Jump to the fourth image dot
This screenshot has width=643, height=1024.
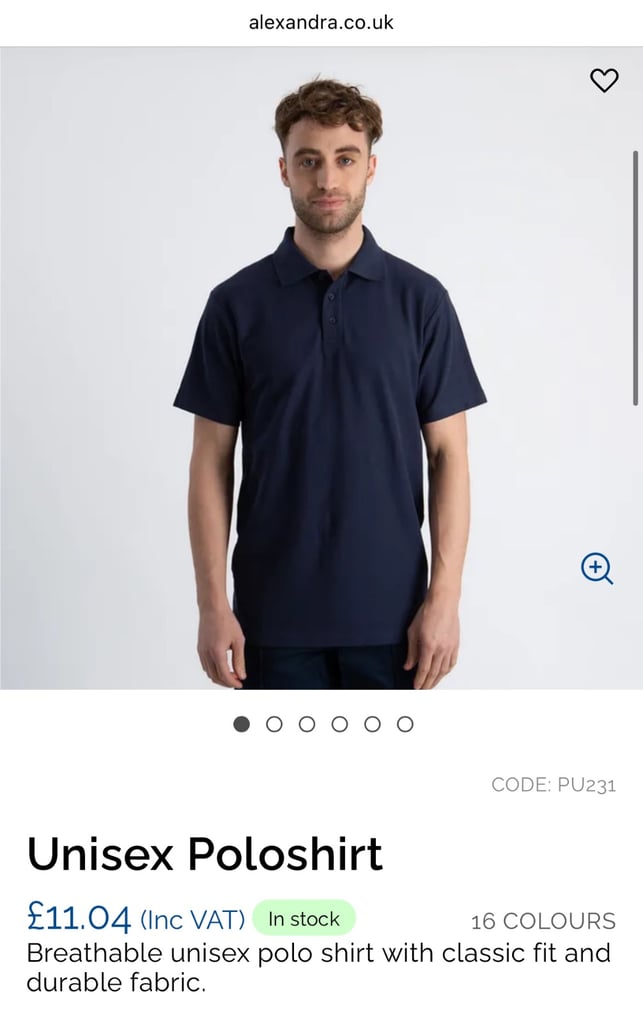[x=340, y=724]
